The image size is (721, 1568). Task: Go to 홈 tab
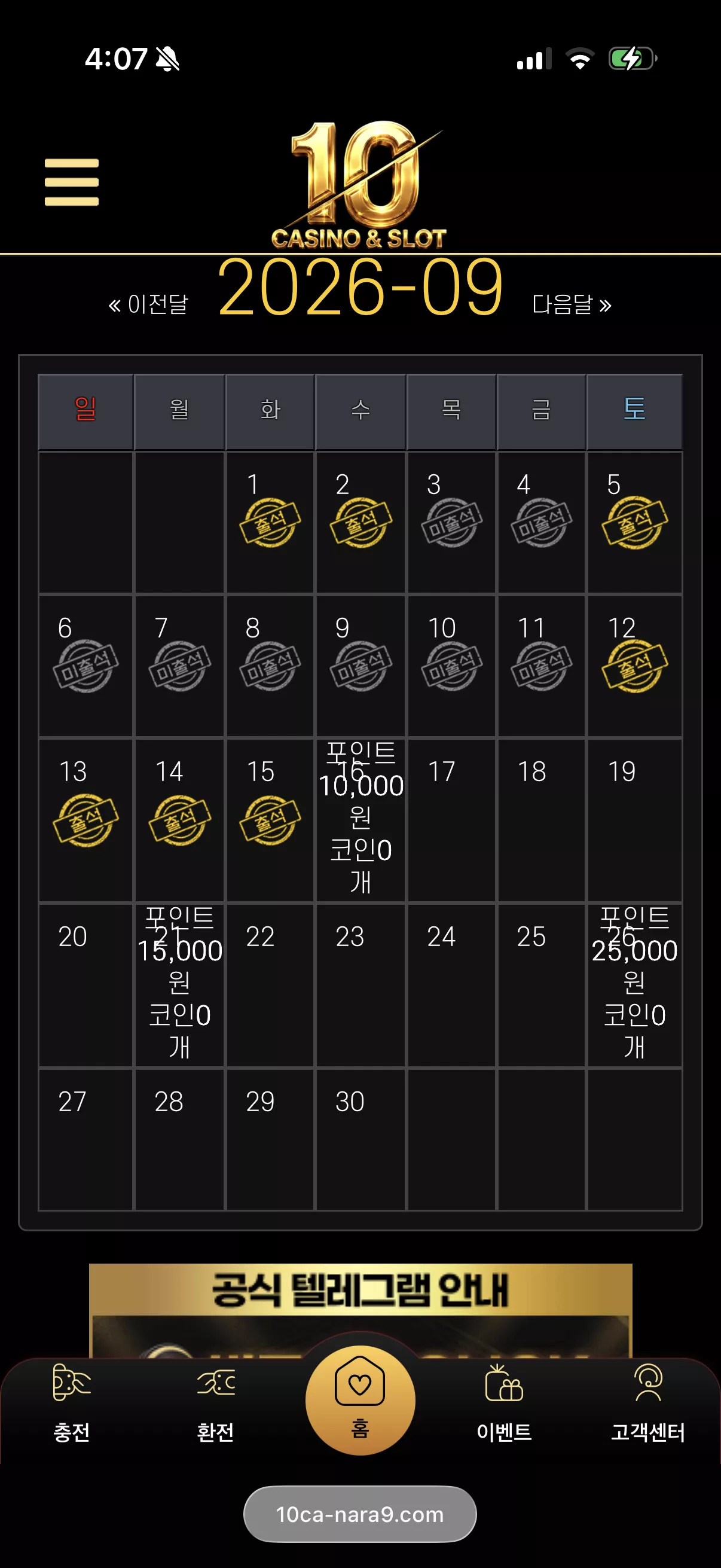[x=360, y=1400]
